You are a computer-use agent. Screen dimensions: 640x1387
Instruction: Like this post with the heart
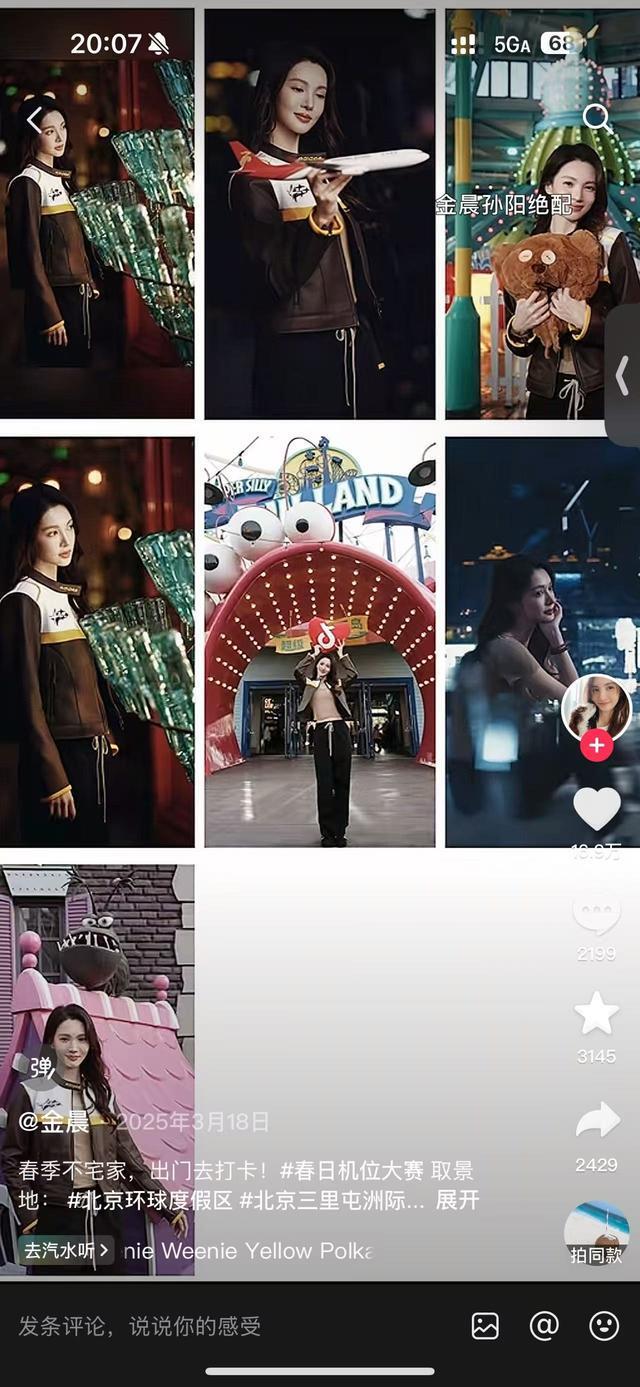pos(597,808)
